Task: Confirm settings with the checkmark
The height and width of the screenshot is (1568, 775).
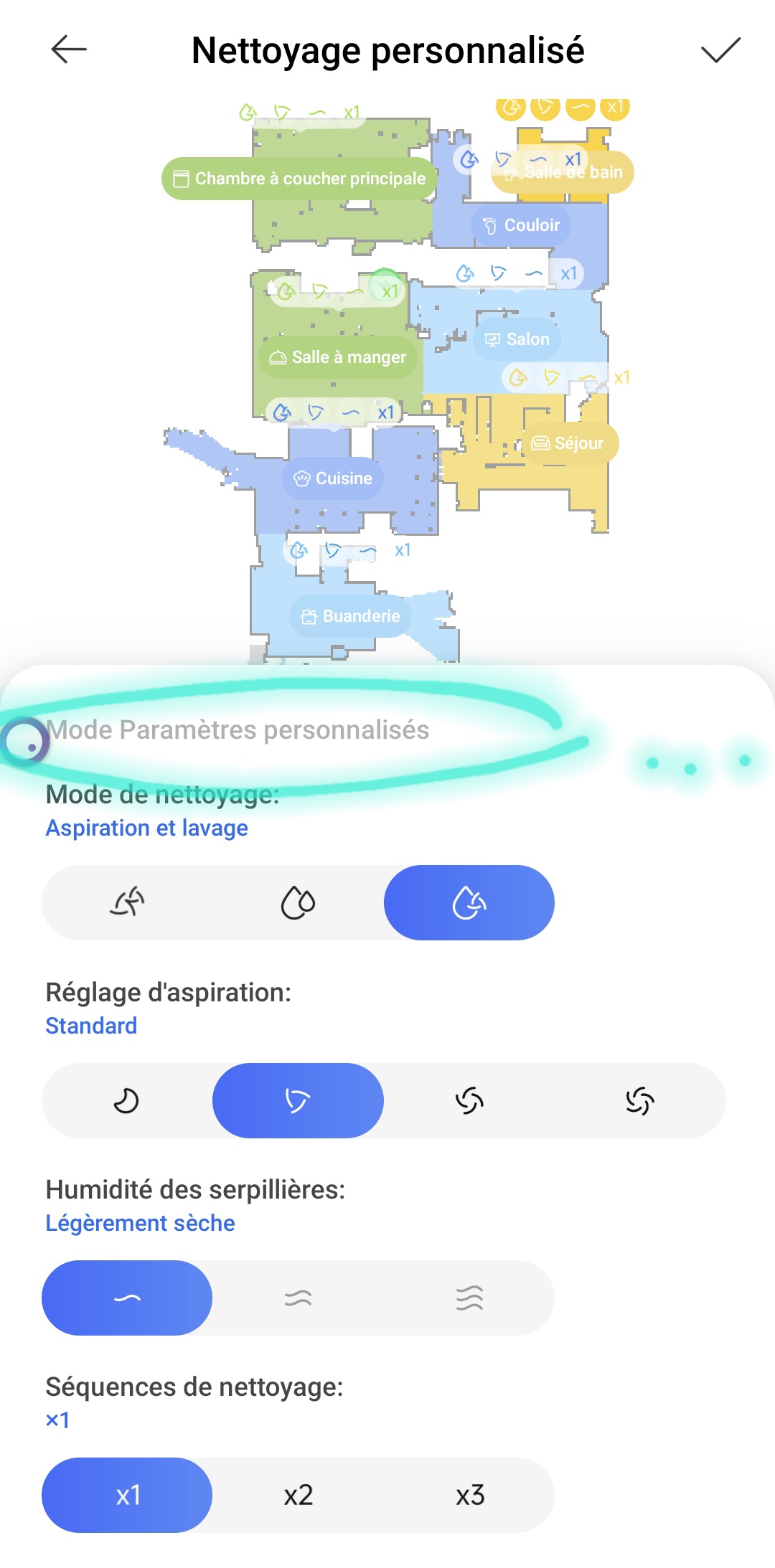Action: coord(720,49)
